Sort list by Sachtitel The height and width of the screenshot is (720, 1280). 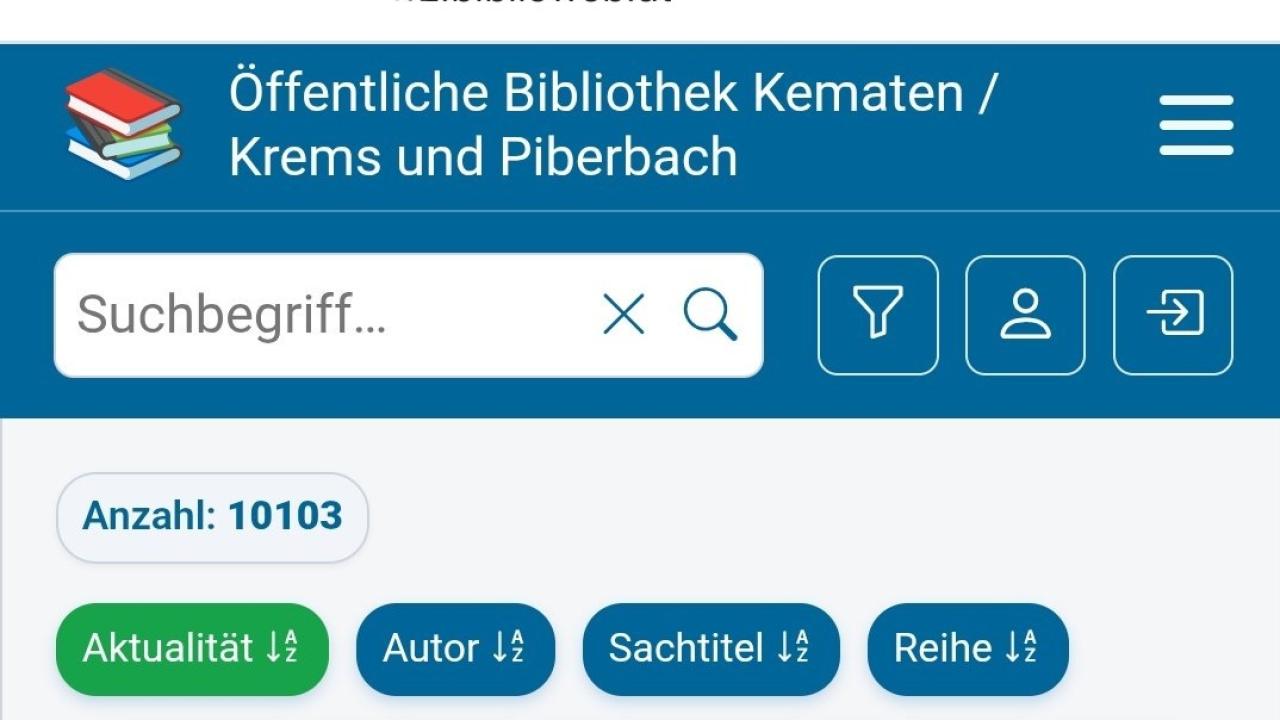[x=711, y=649]
